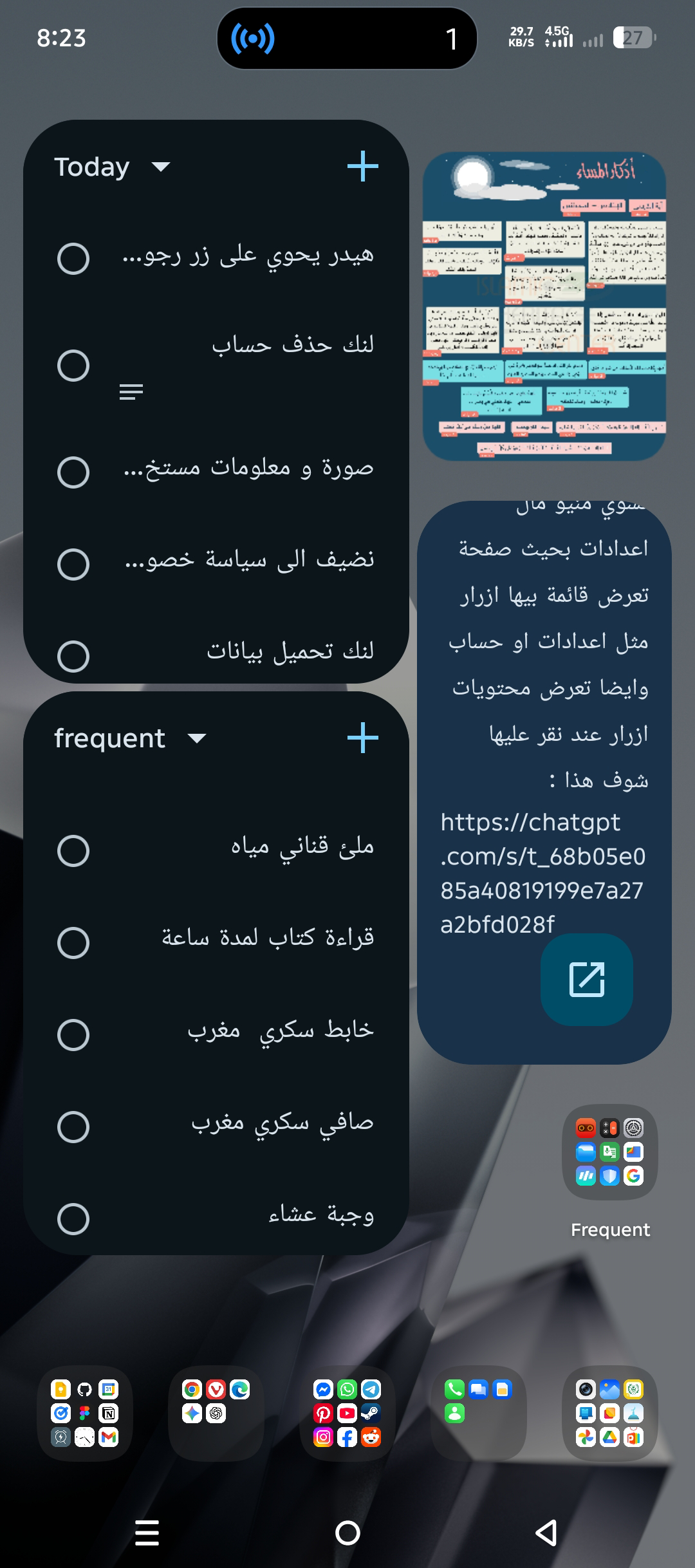Complete the 'قراءة كتاب لمدة ساعة' task
Image resolution: width=695 pixels, height=1568 pixels.
click(73, 943)
